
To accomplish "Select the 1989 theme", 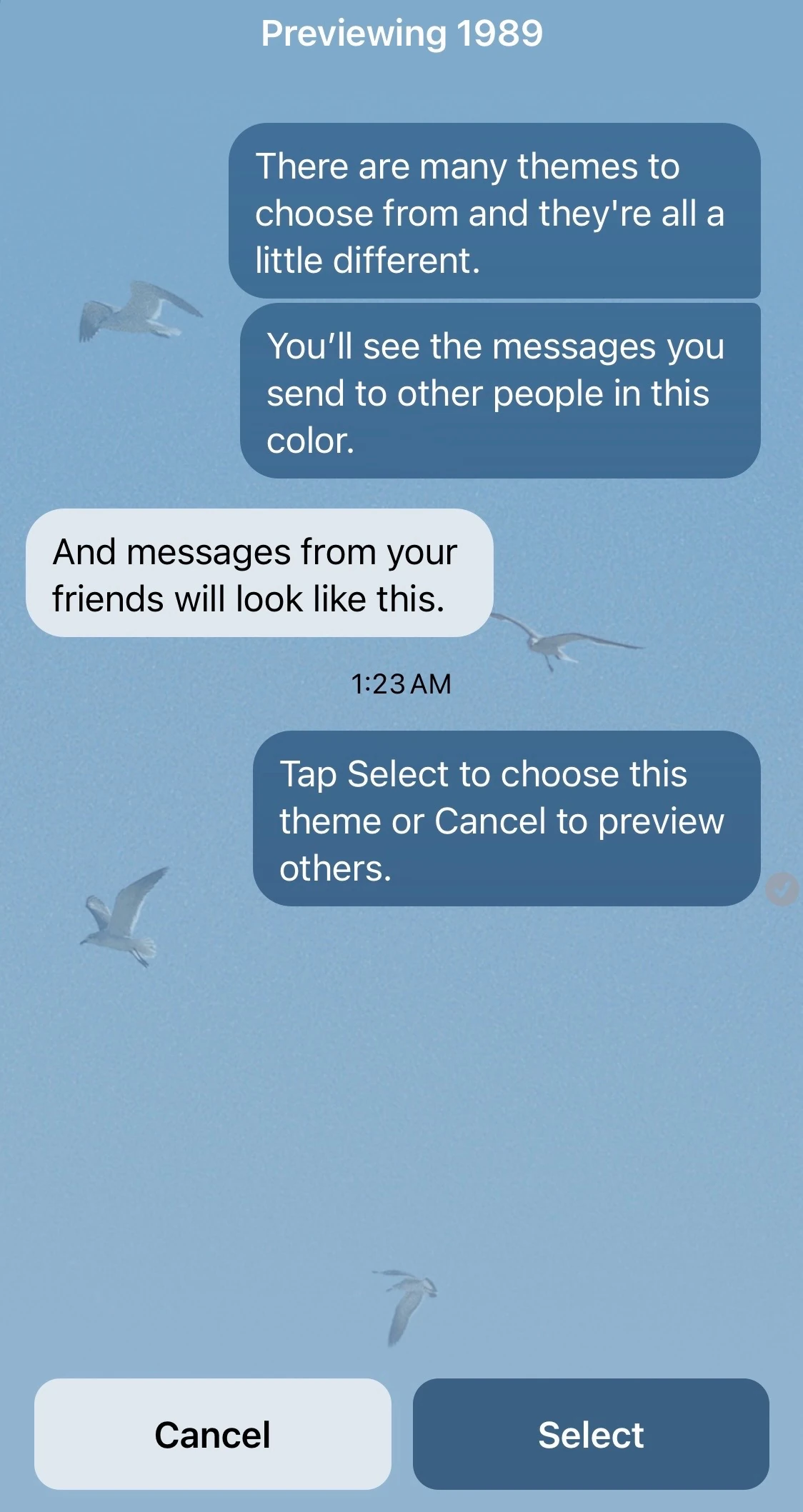I will coord(591,1434).
